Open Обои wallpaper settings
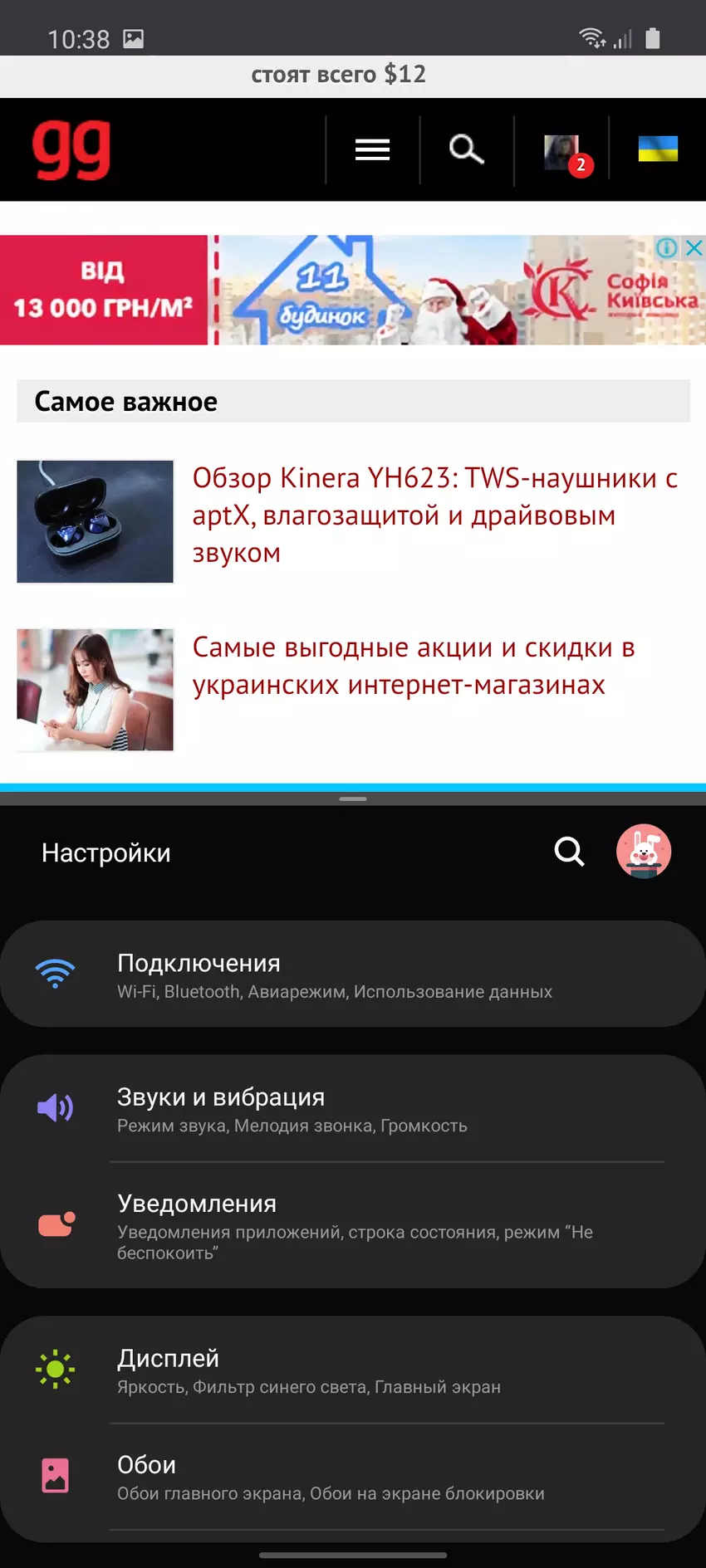Viewport: 706px width, 1568px height. [x=353, y=1477]
